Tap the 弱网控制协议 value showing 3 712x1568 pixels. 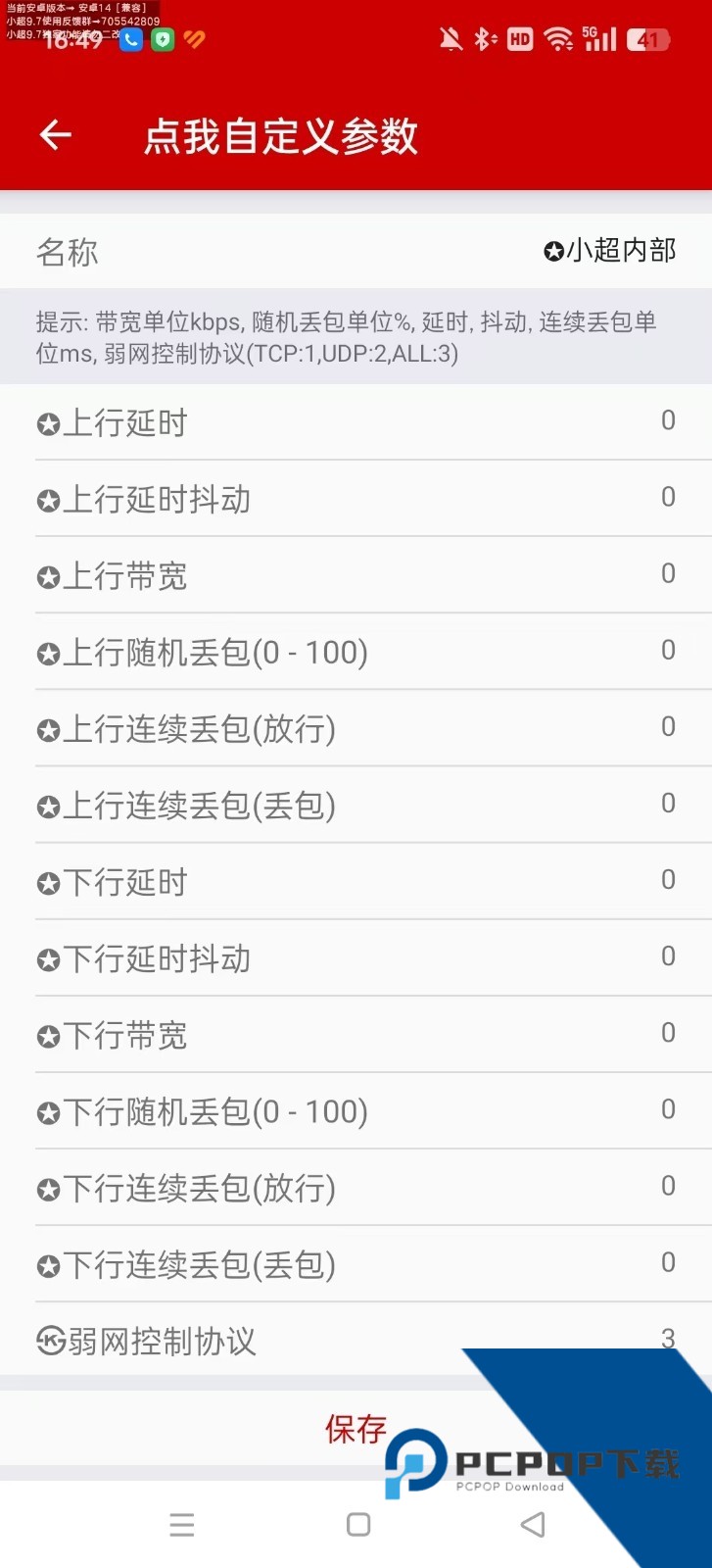pyautogui.click(x=667, y=1339)
